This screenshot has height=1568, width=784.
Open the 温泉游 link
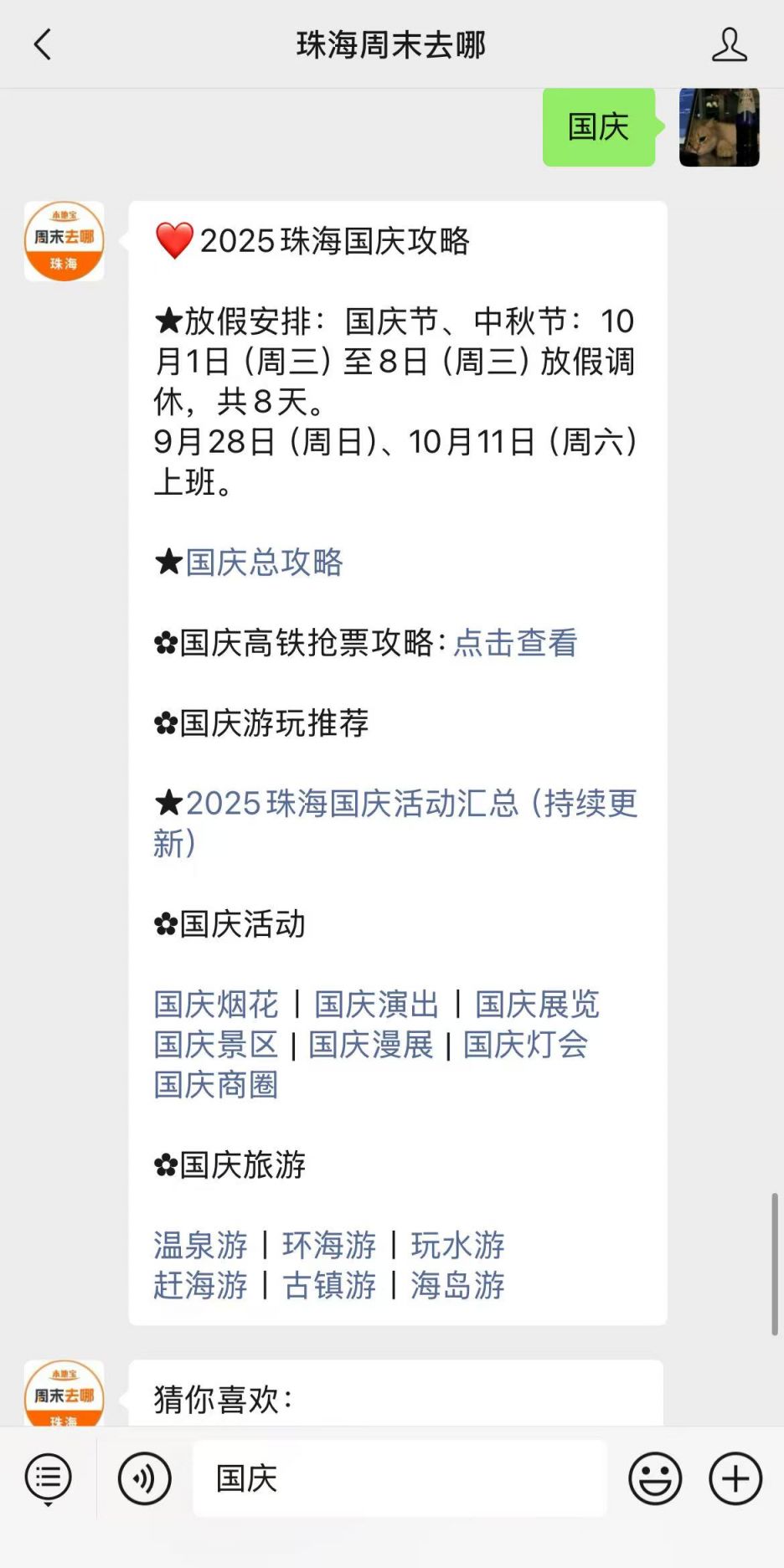click(201, 1245)
